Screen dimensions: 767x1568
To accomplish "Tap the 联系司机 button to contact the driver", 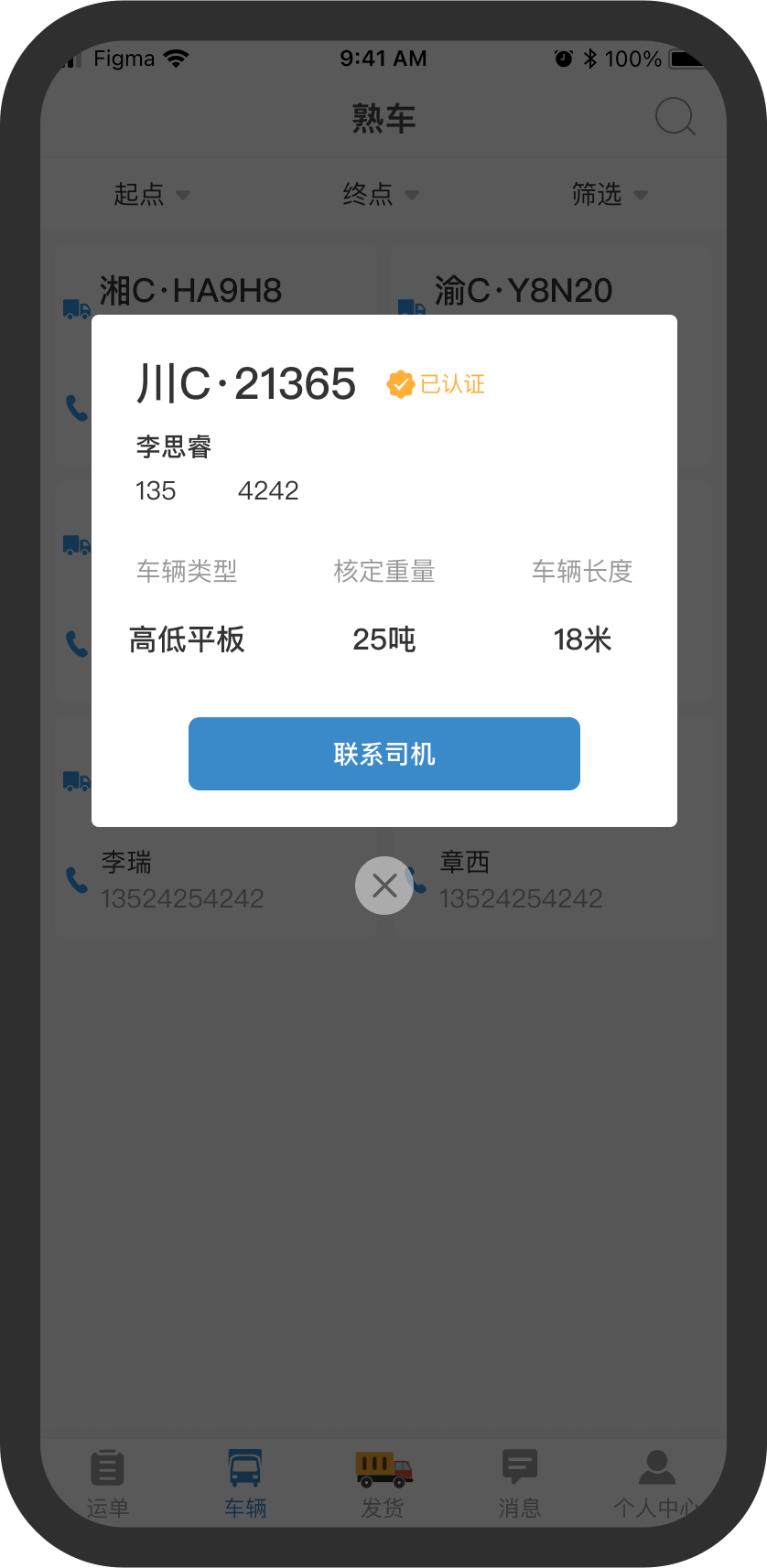I will (x=384, y=754).
